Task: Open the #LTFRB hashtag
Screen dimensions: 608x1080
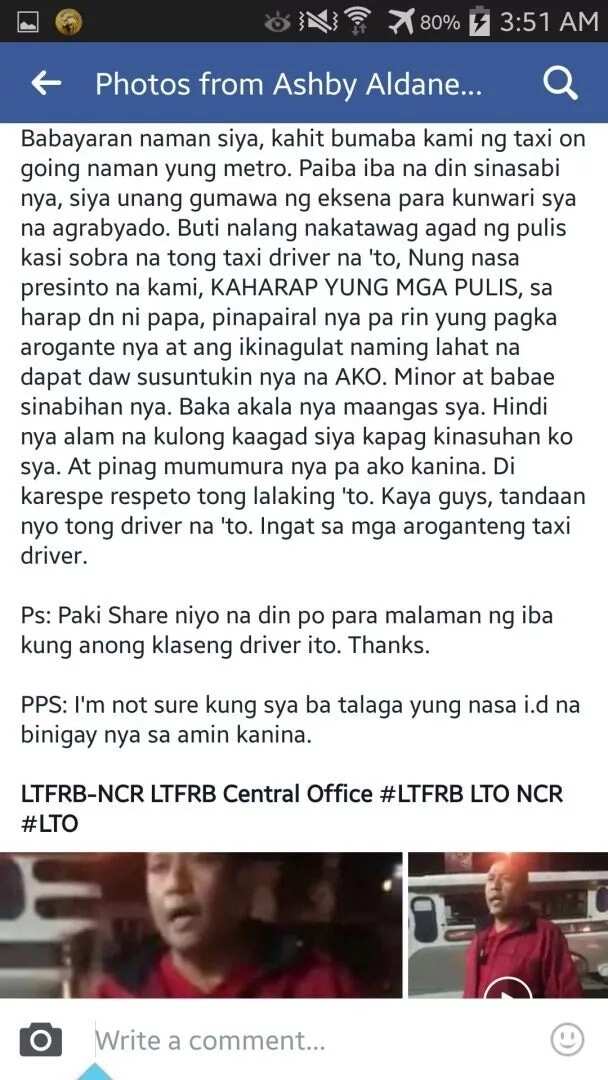Action: (x=422, y=794)
